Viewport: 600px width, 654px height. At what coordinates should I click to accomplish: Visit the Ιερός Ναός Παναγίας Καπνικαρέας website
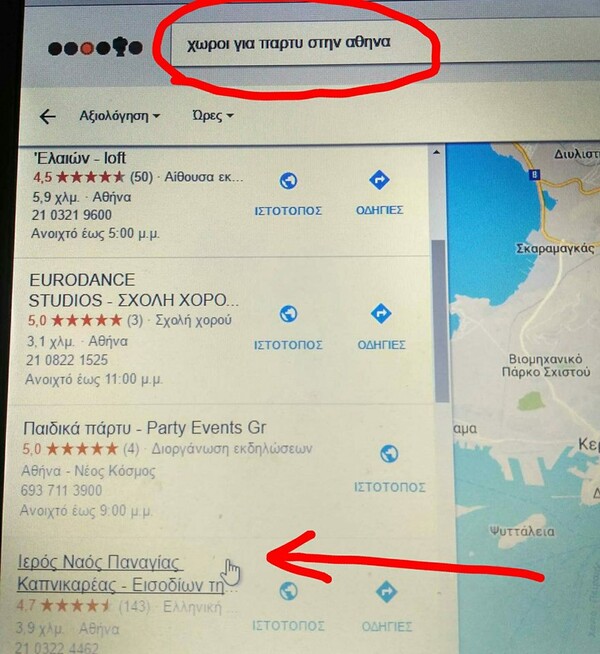[x=288, y=604]
